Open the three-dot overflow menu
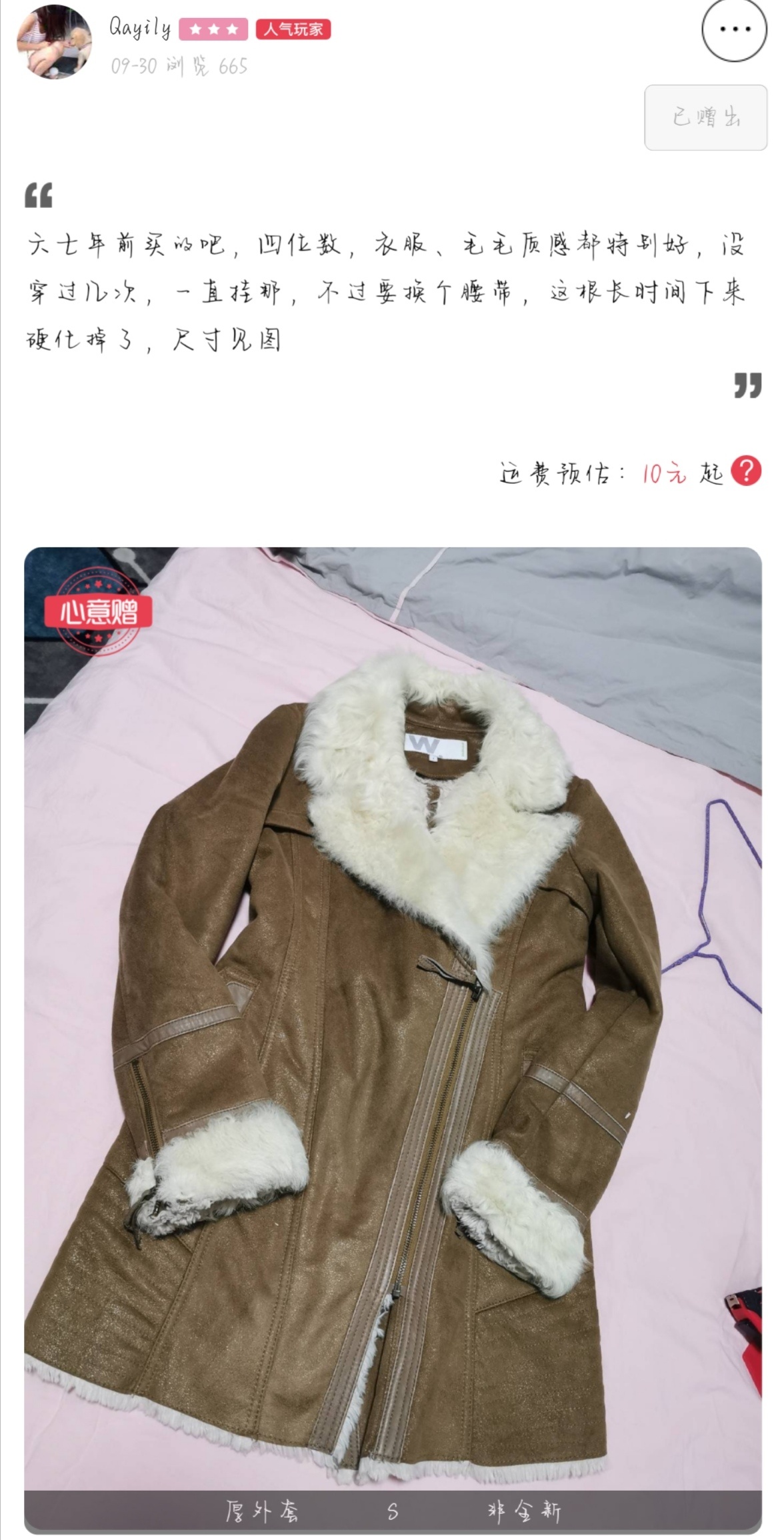Screen dimensions: 784x1540 coord(734,29)
